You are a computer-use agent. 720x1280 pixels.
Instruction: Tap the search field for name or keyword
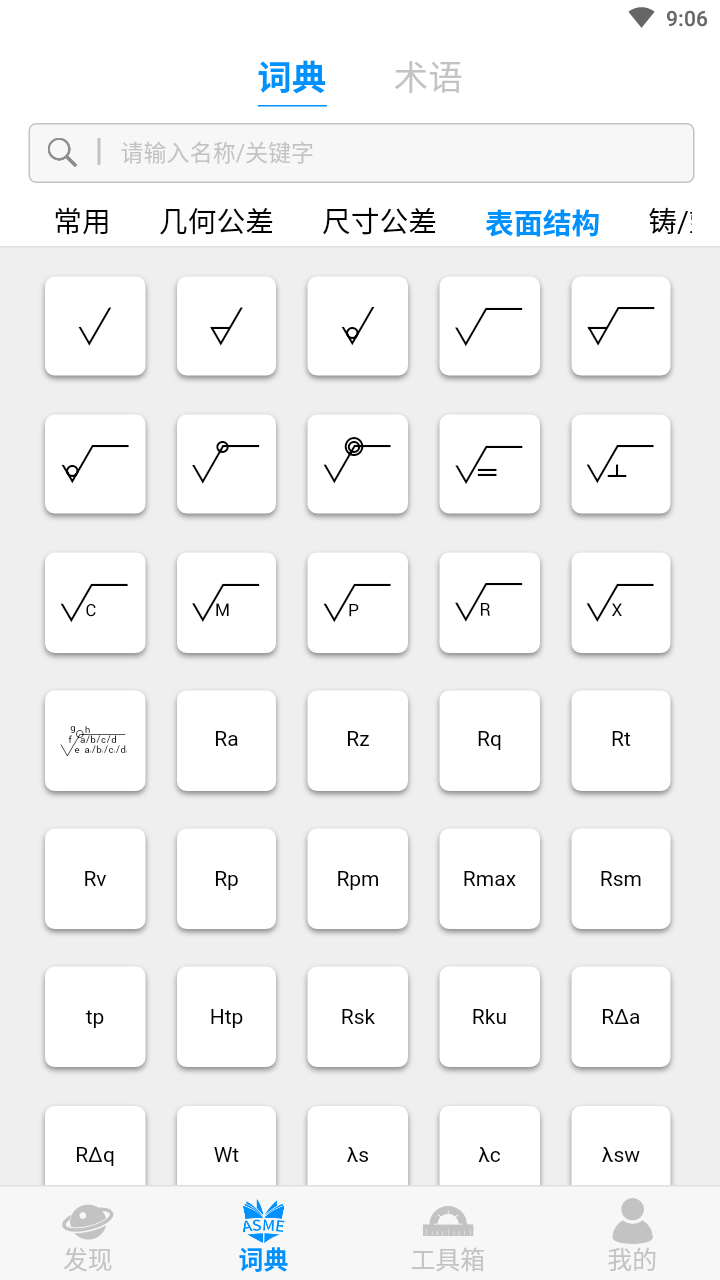361,153
